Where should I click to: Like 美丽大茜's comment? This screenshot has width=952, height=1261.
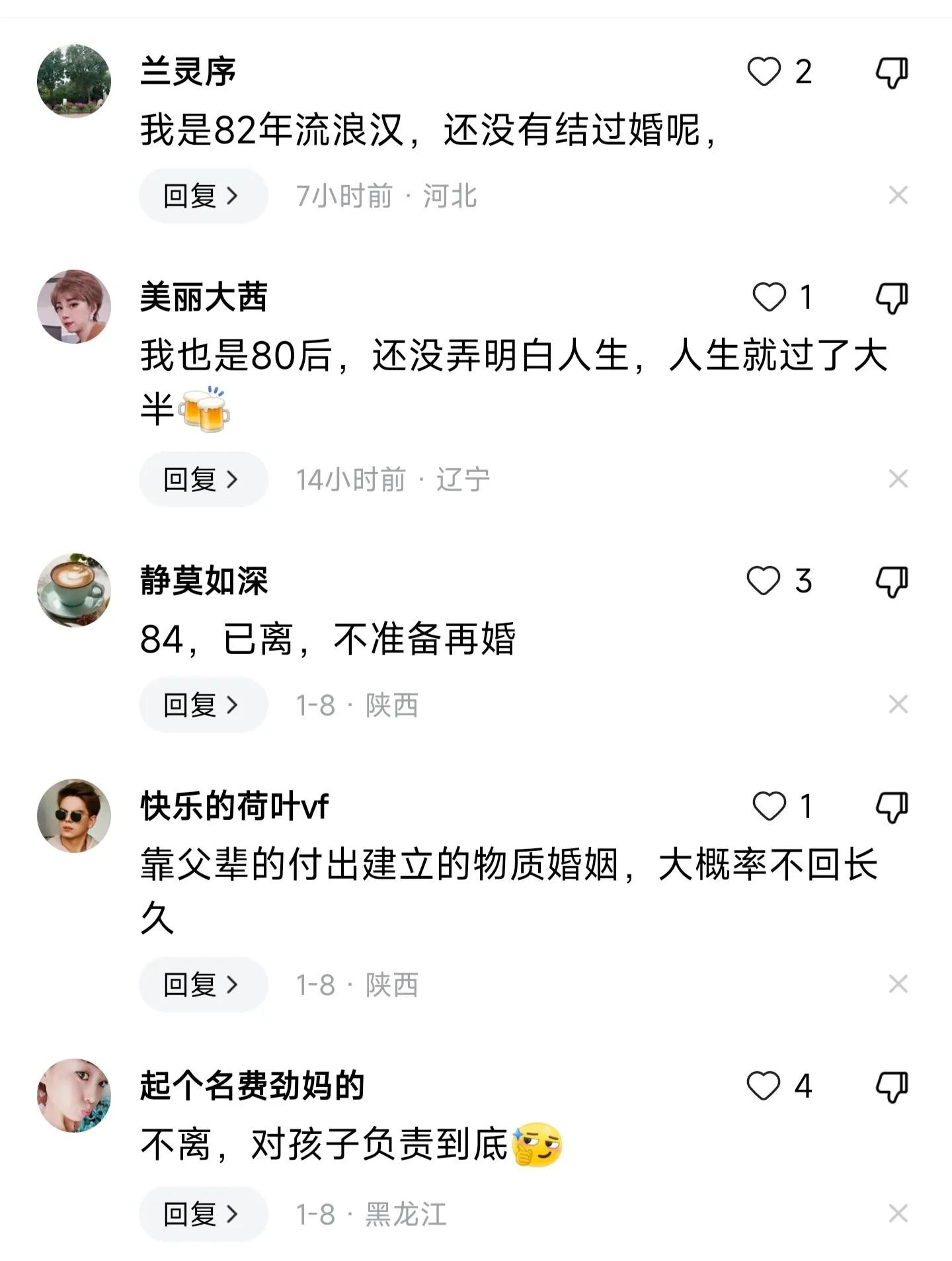coord(770,297)
